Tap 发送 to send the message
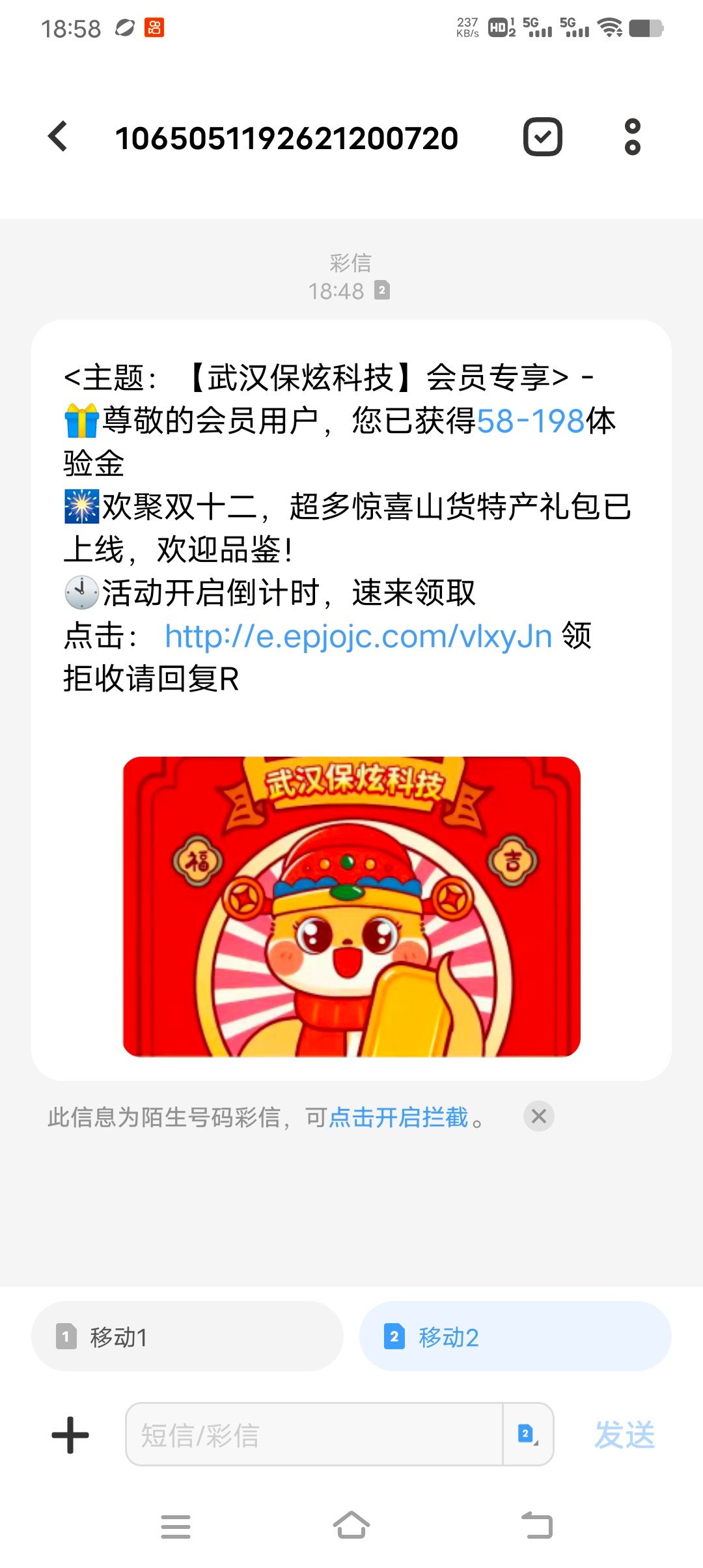Image resolution: width=703 pixels, height=1568 pixels. (624, 1435)
